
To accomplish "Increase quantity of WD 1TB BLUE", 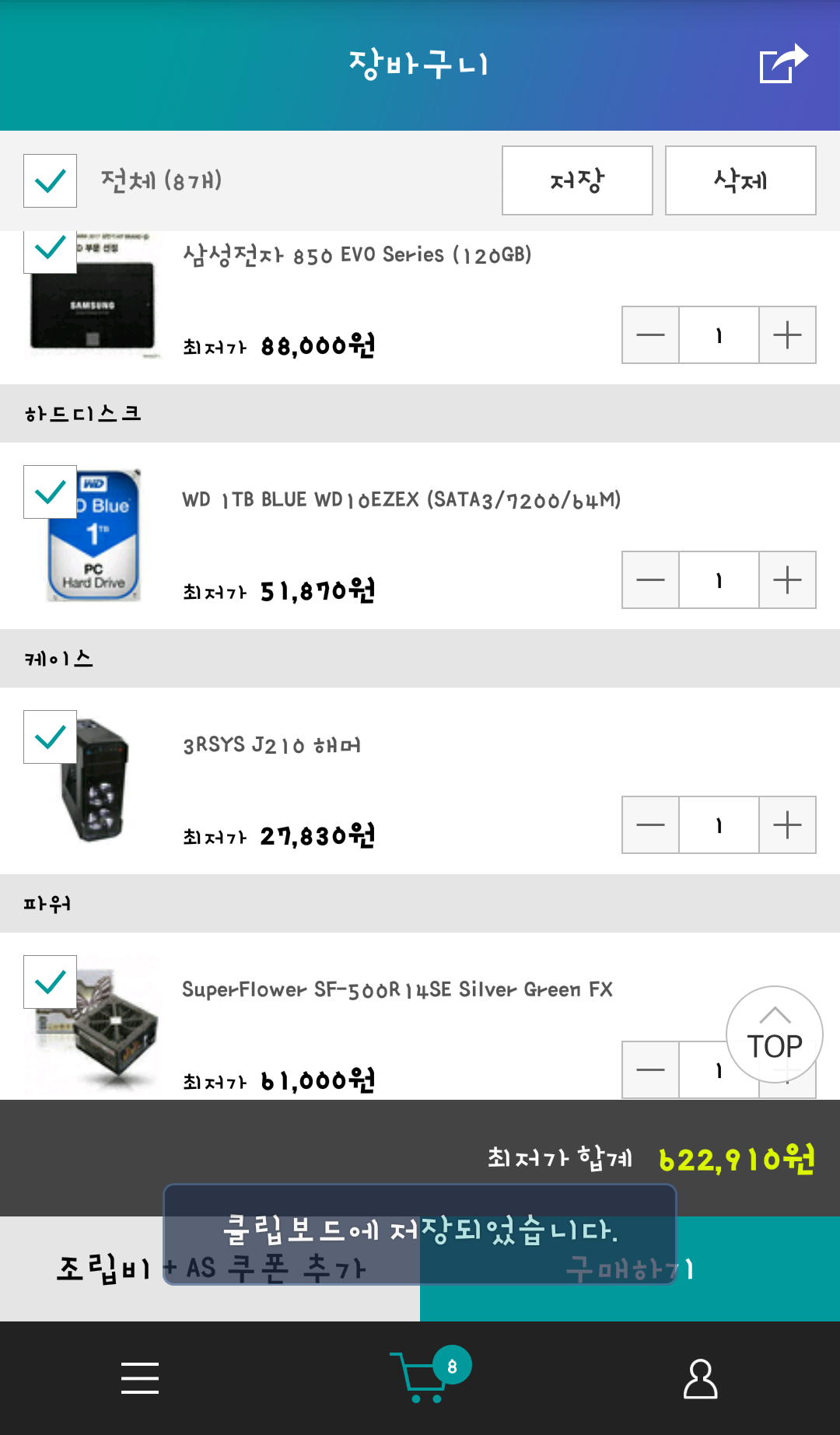I will [787, 580].
